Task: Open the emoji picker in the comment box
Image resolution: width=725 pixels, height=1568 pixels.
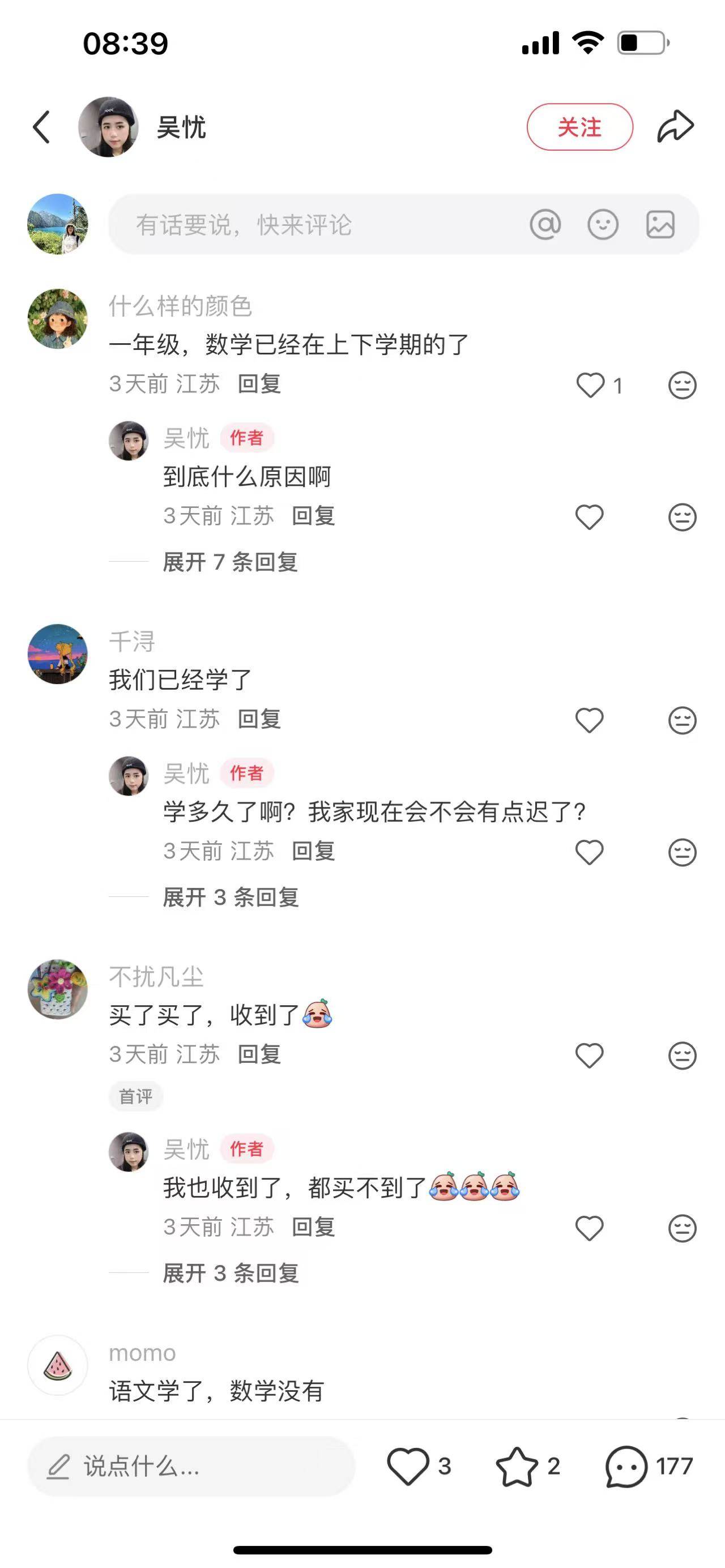Action: tap(603, 225)
